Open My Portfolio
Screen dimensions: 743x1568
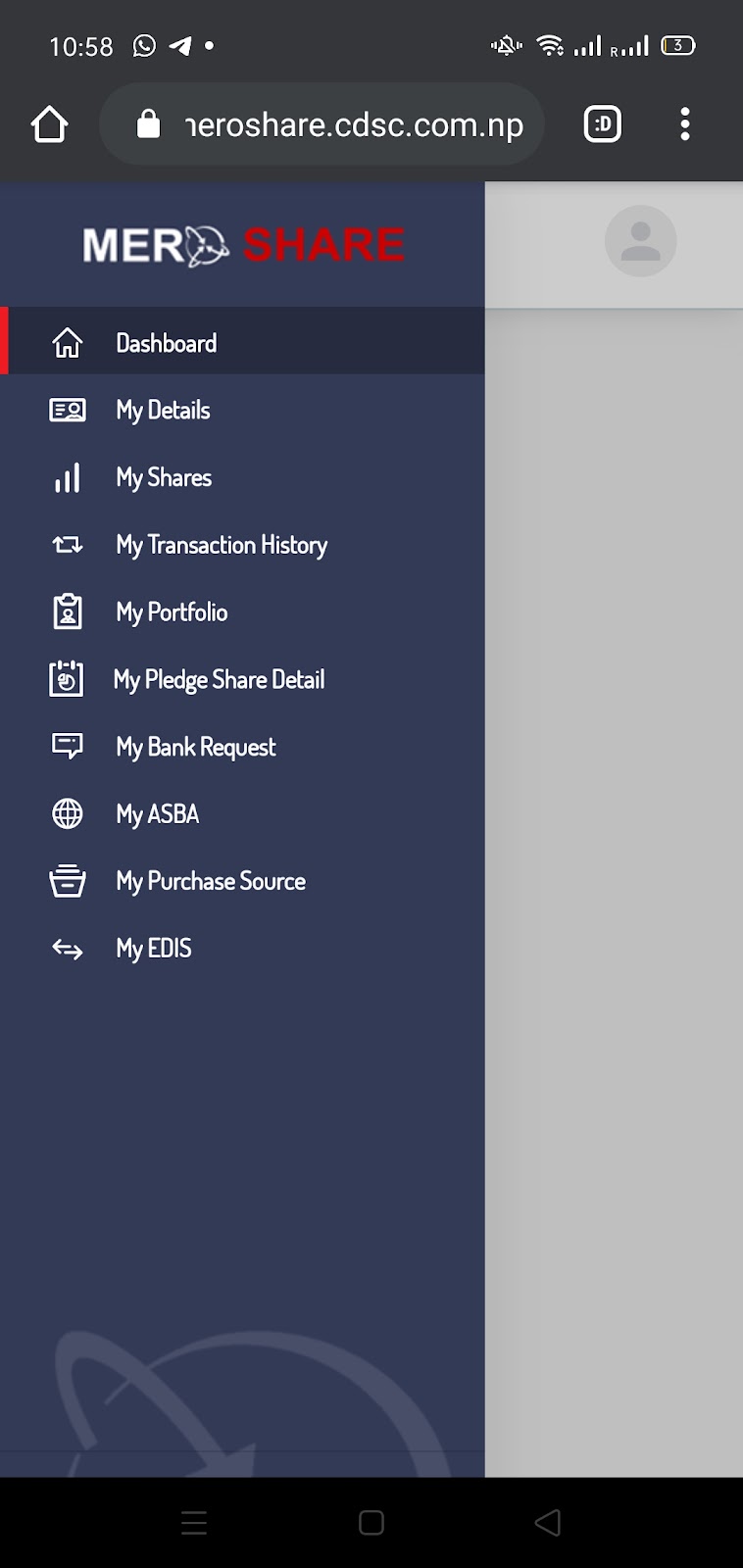[242, 612]
